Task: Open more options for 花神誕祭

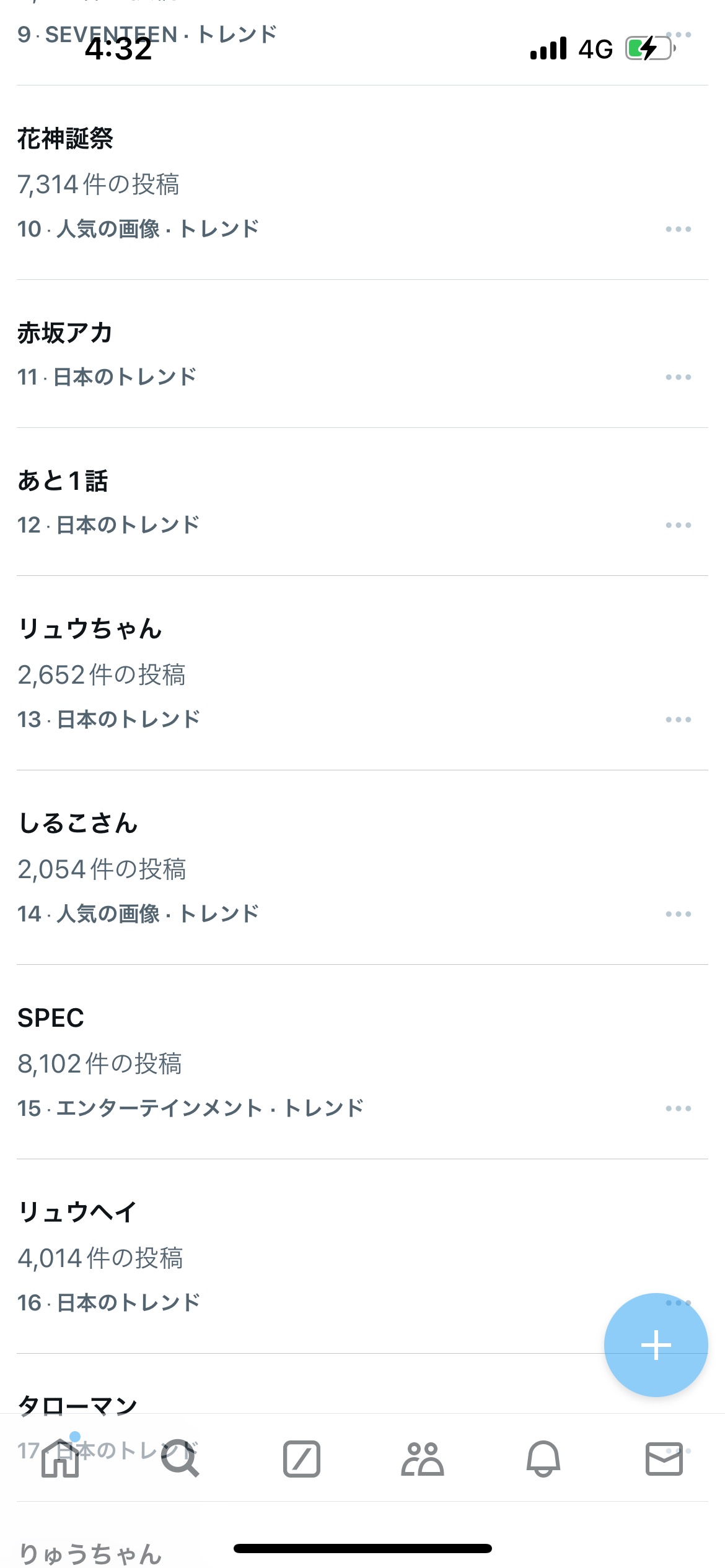Action: (678, 229)
